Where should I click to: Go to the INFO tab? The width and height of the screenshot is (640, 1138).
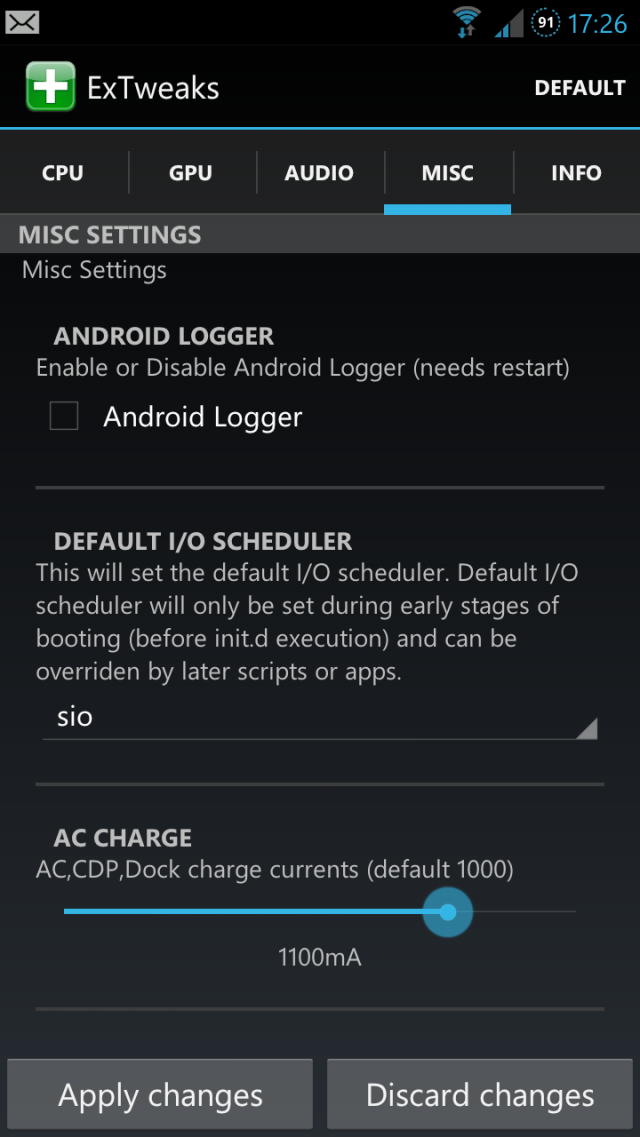[576, 173]
